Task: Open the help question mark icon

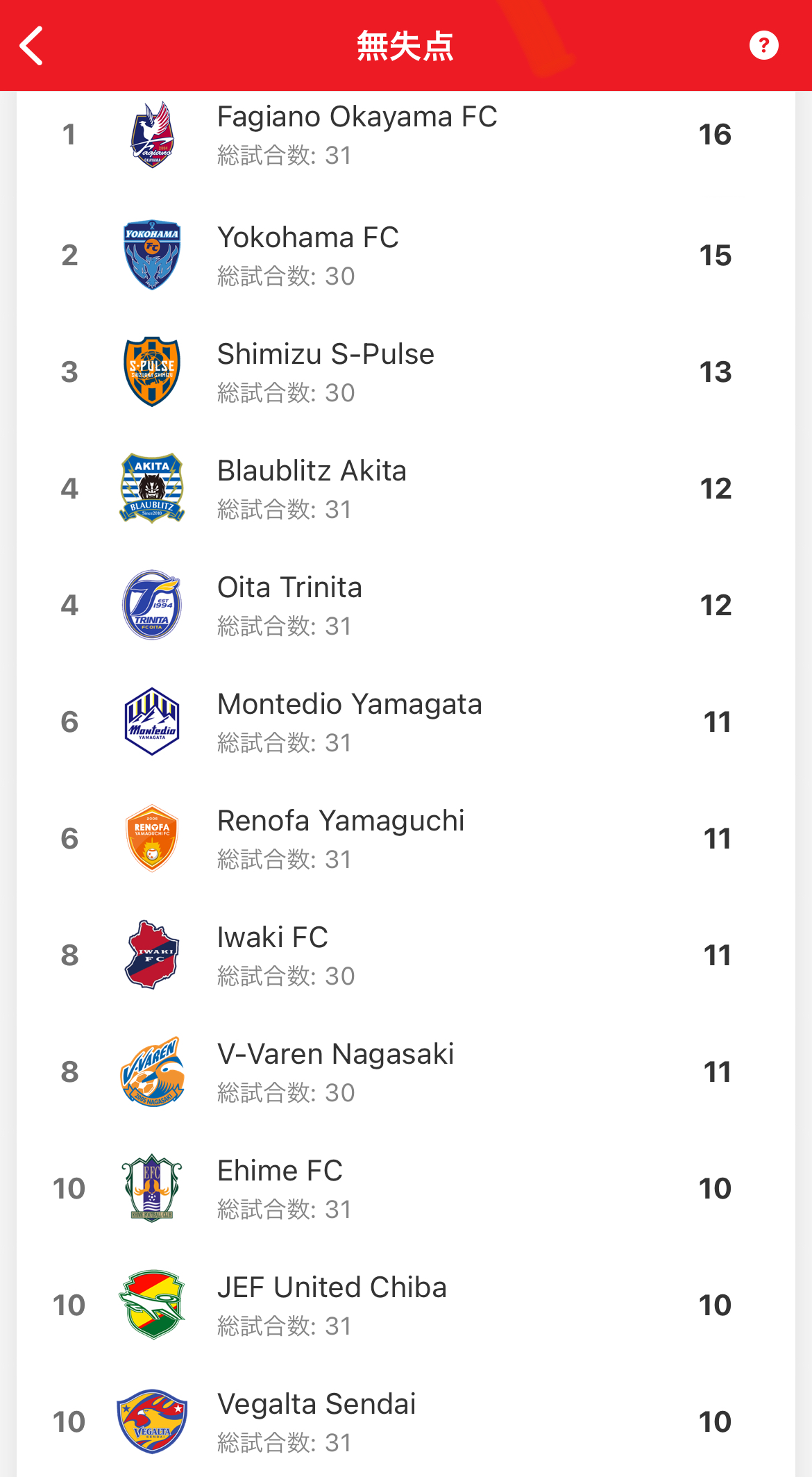Action: [x=763, y=46]
